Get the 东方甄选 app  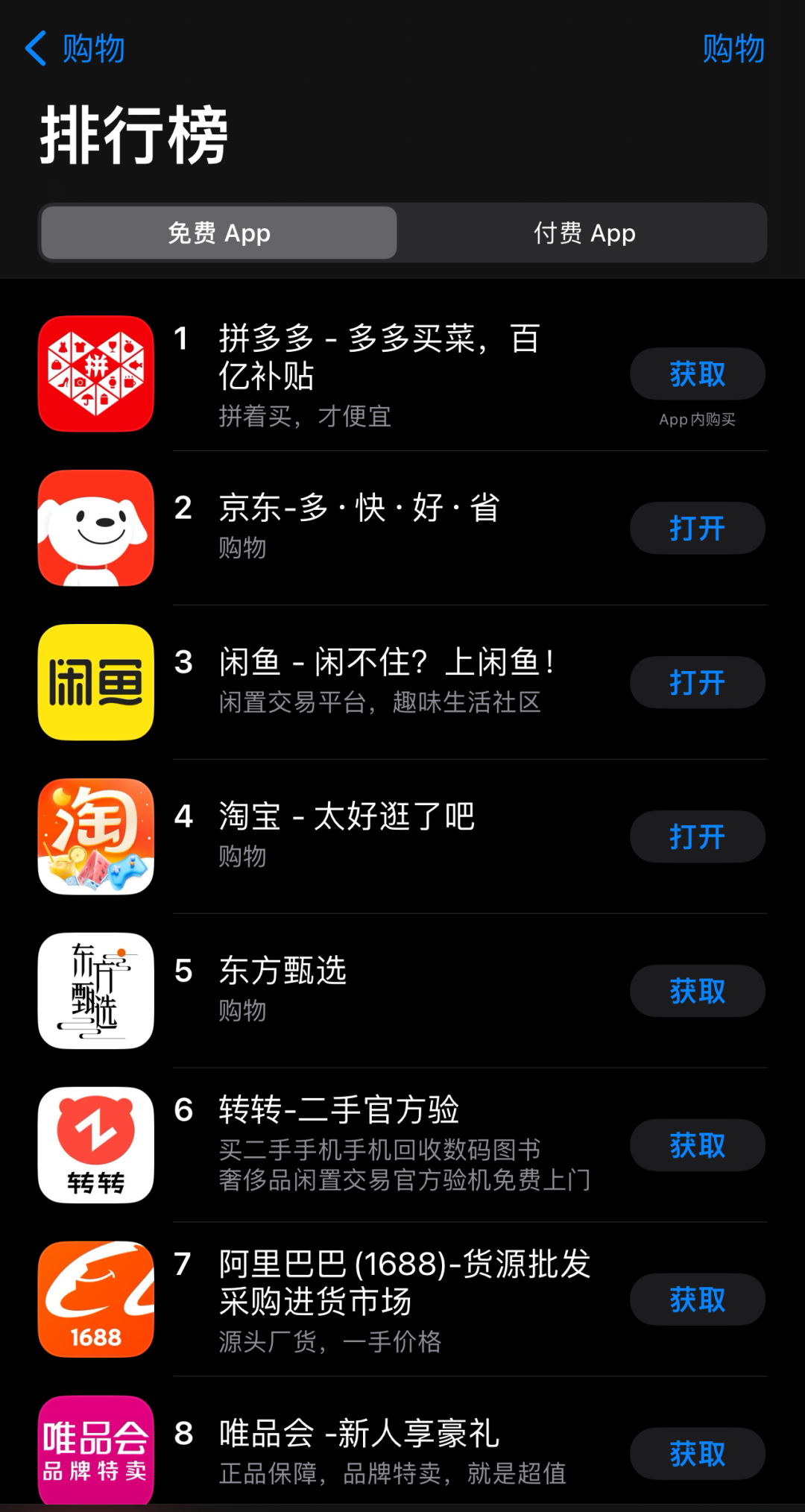(x=697, y=992)
